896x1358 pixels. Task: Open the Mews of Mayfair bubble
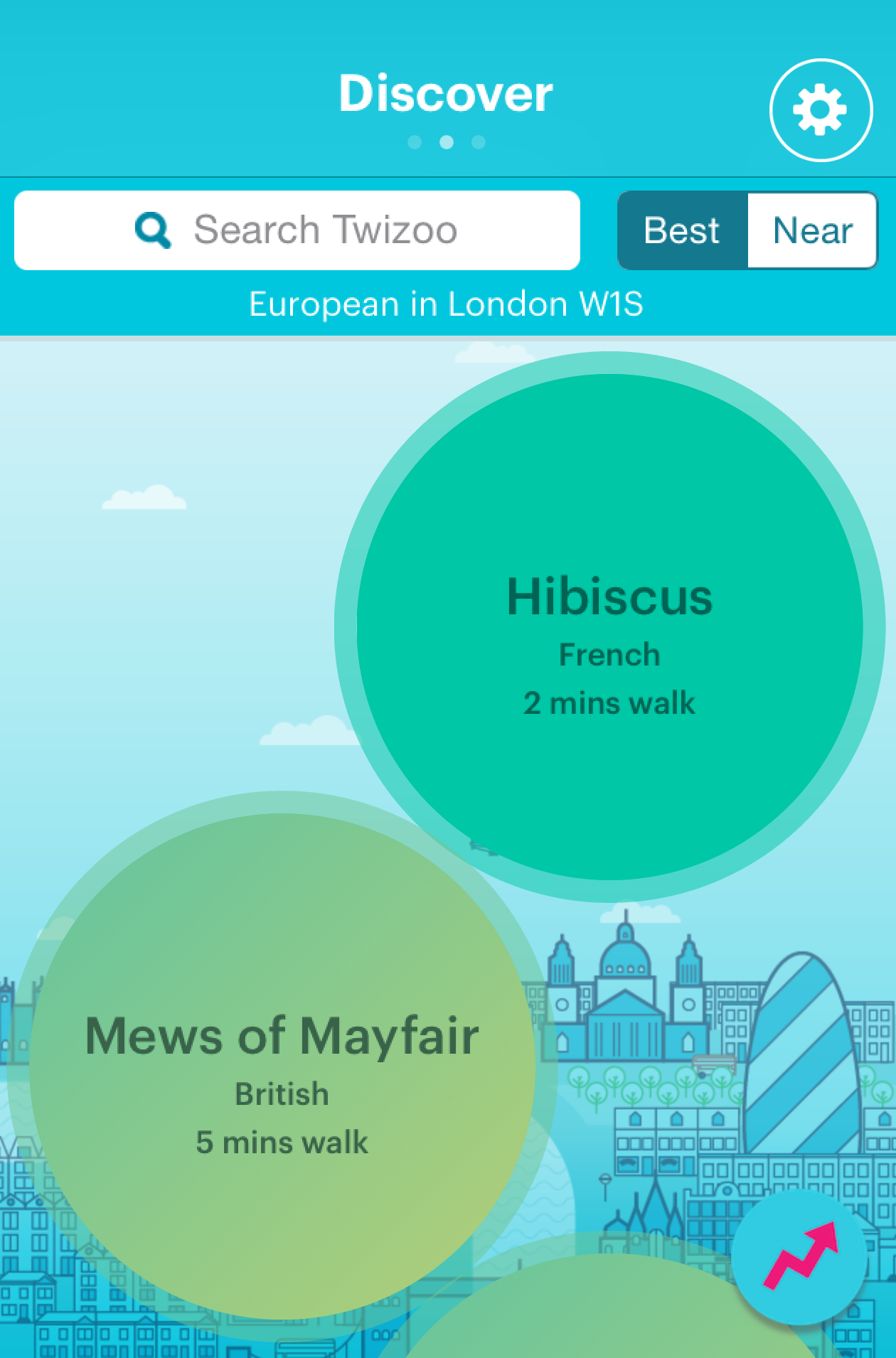(282, 1066)
